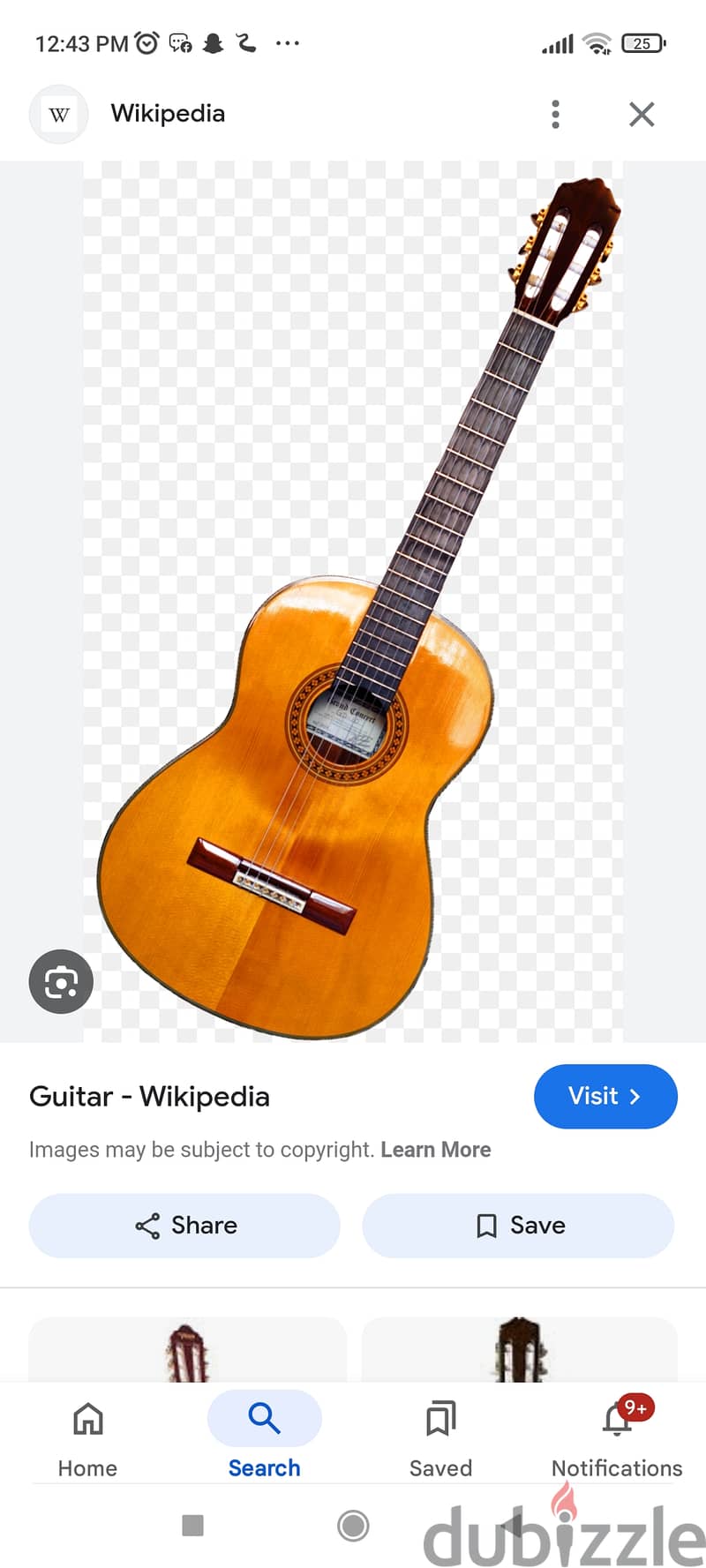Tap the system home circle button
Viewport: 706px width, 1568px height.
(353, 1525)
